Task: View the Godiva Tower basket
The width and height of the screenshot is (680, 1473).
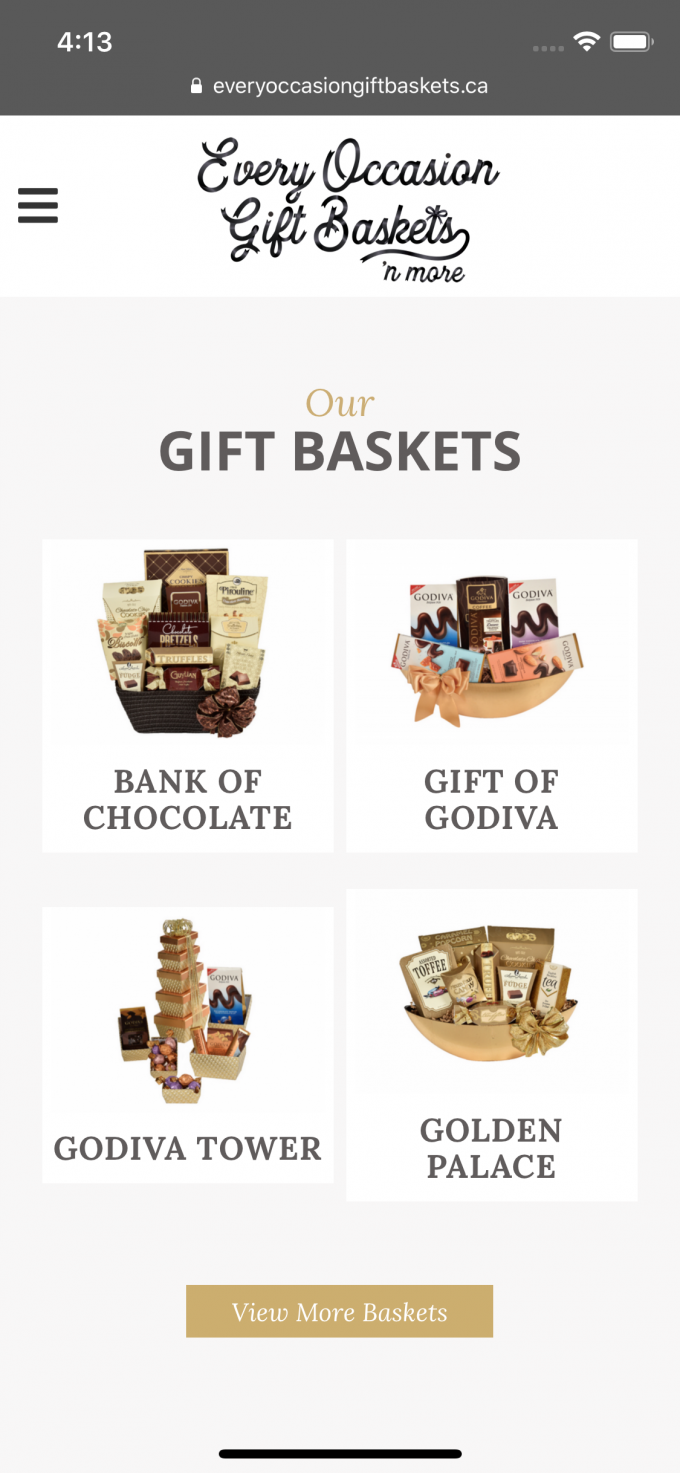Action: [x=188, y=1044]
